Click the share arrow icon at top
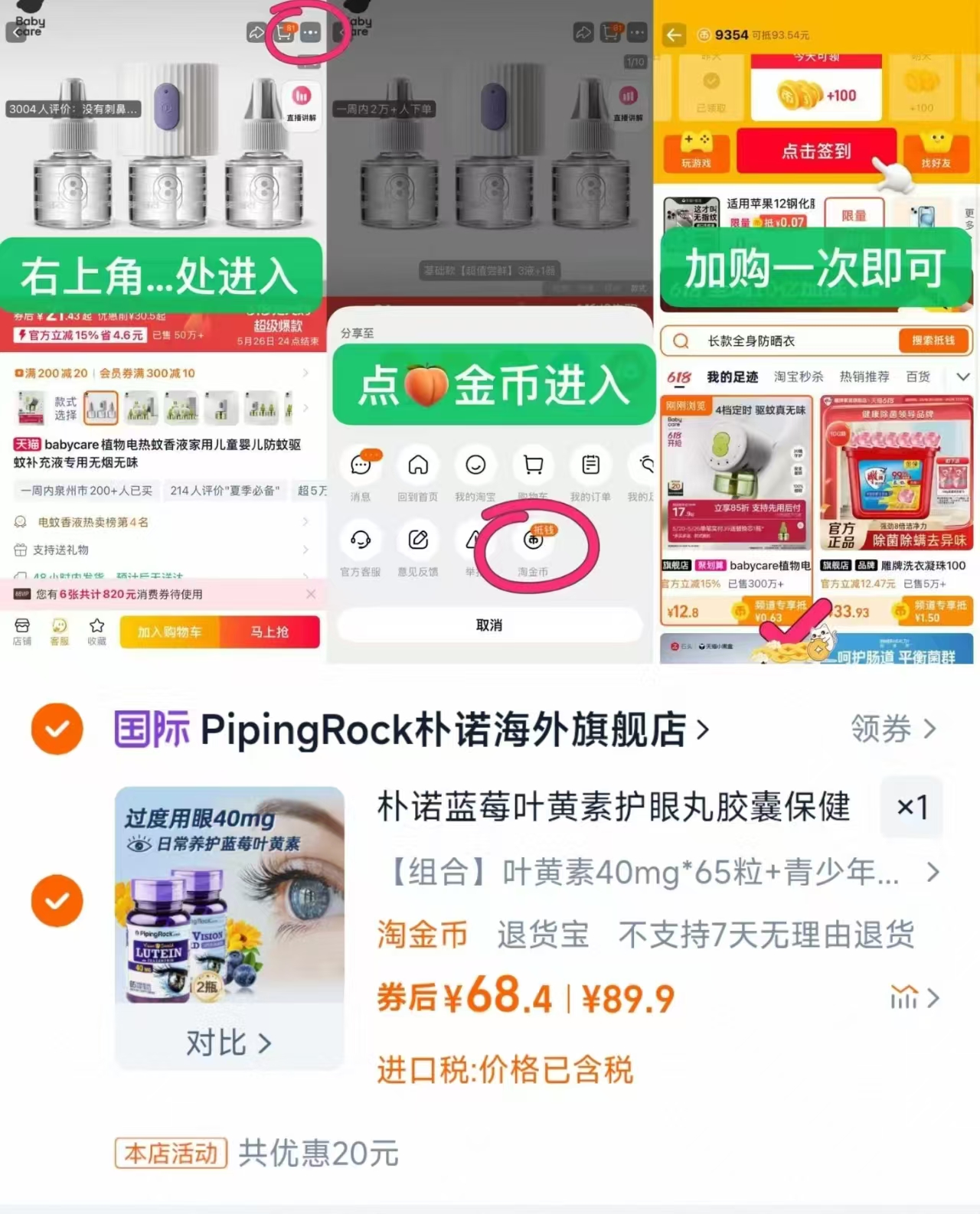This screenshot has width=980, height=1214. click(257, 34)
